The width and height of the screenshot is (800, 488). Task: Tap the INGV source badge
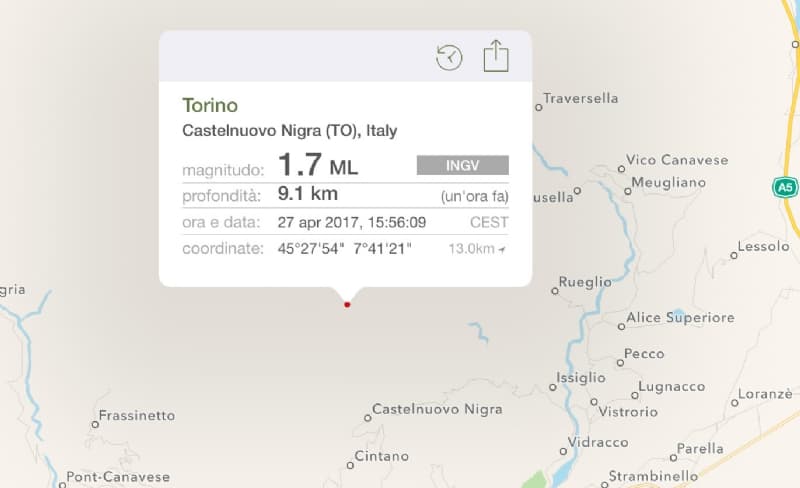[462, 165]
